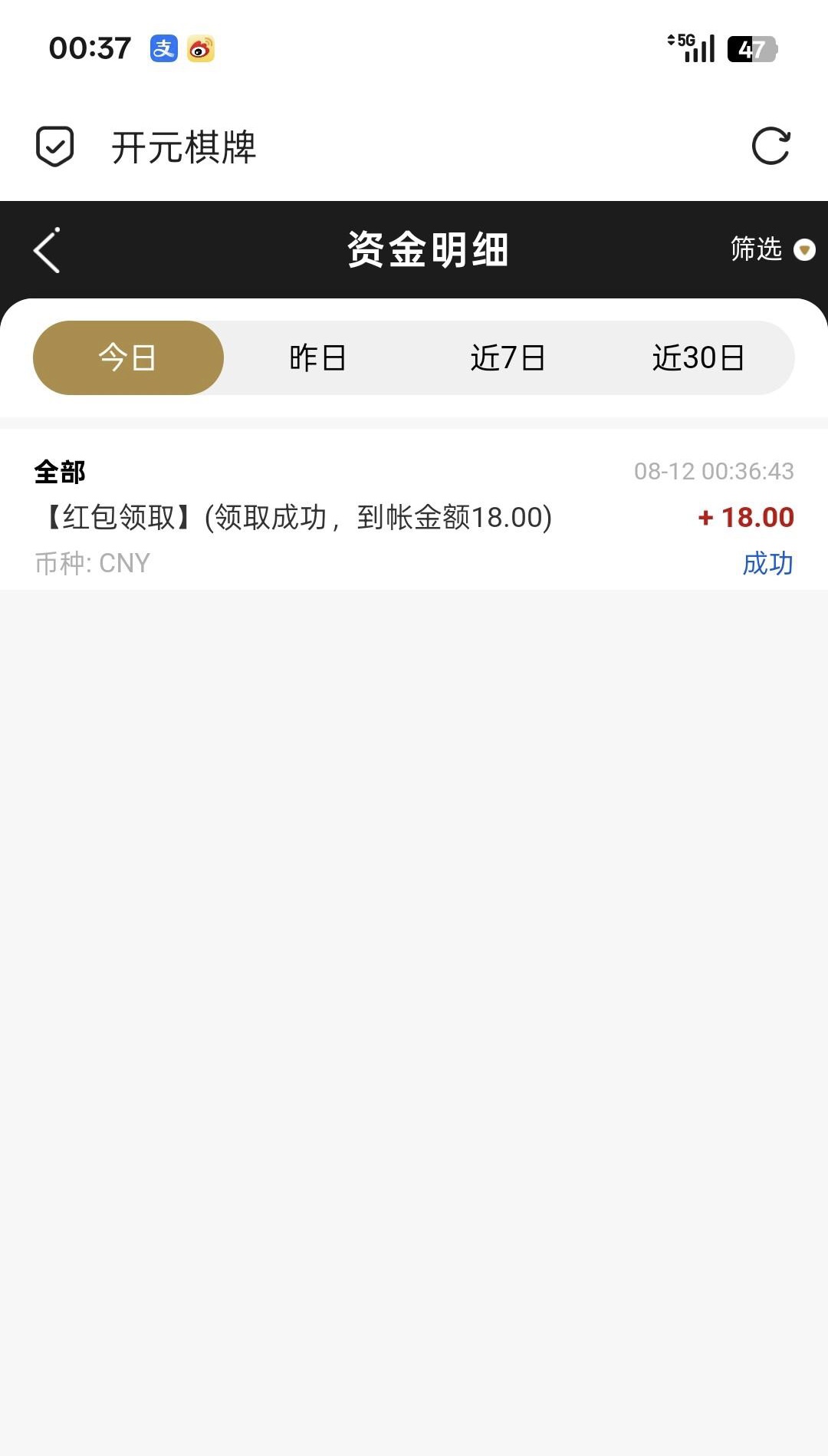
Task: Tap the refresh icon in the top bar
Action: 770,146
